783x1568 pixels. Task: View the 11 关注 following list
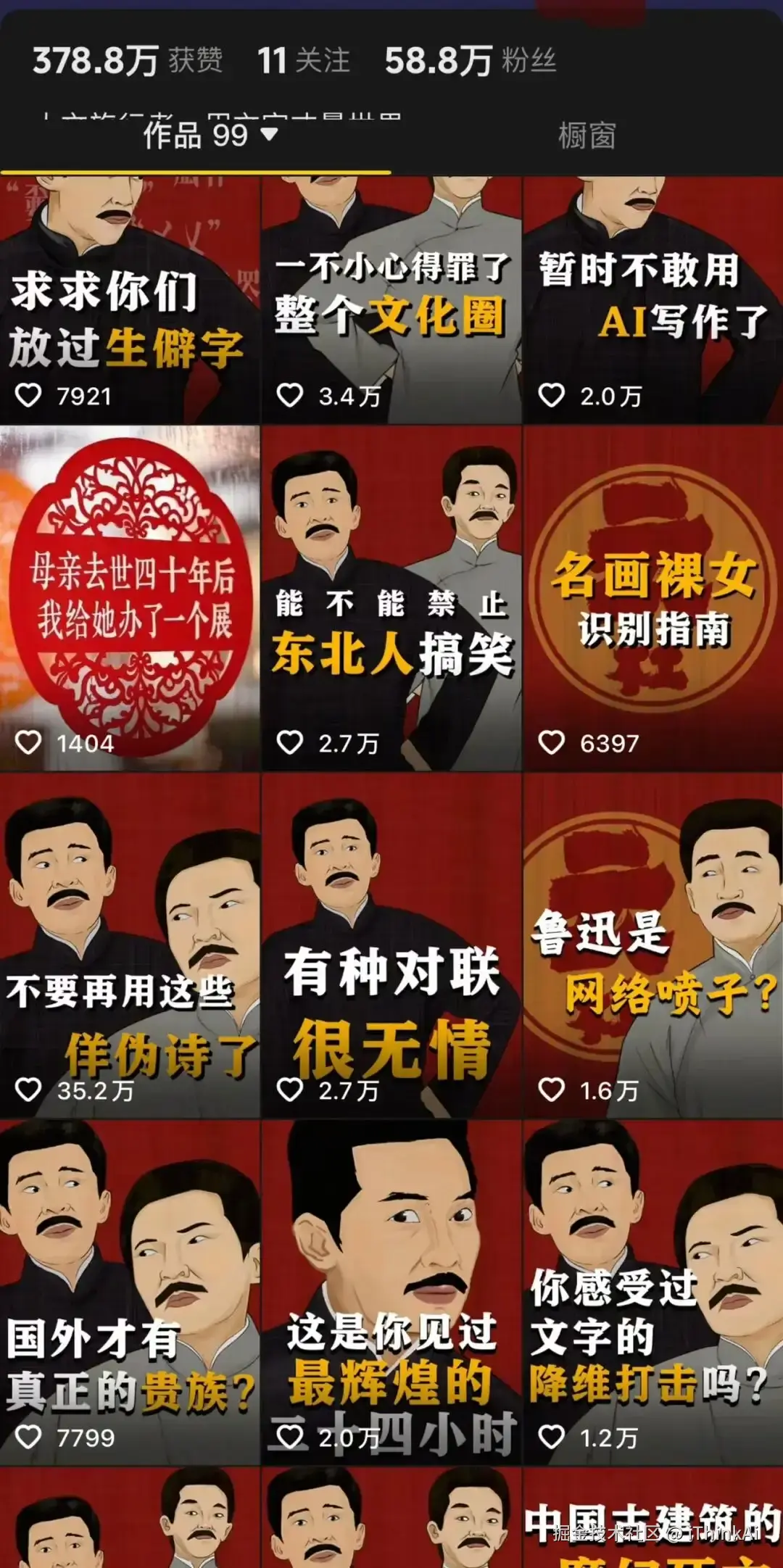[x=303, y=60]
